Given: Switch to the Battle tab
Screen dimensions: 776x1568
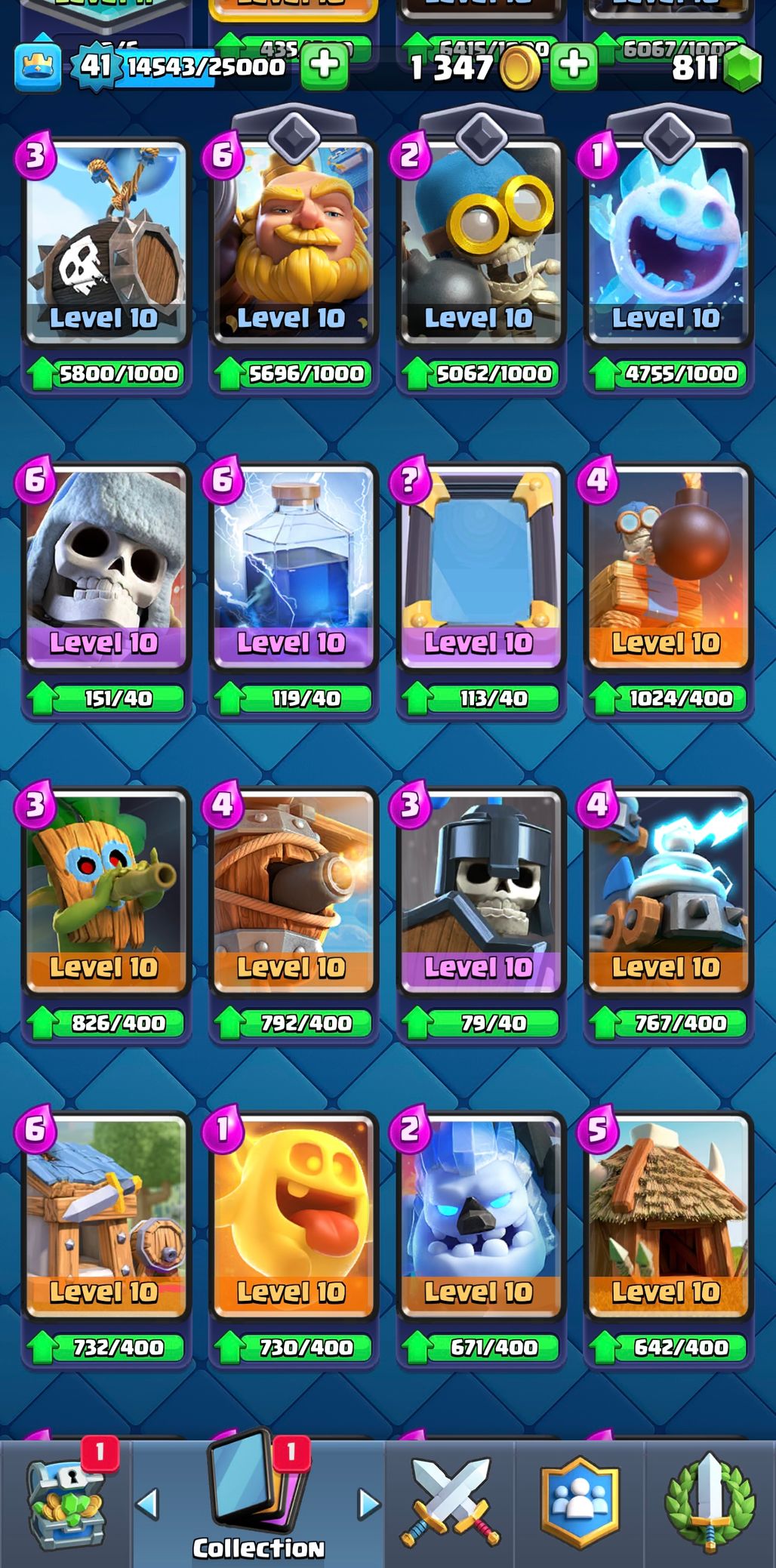Looking at the screenshot, I should 451,1502.
